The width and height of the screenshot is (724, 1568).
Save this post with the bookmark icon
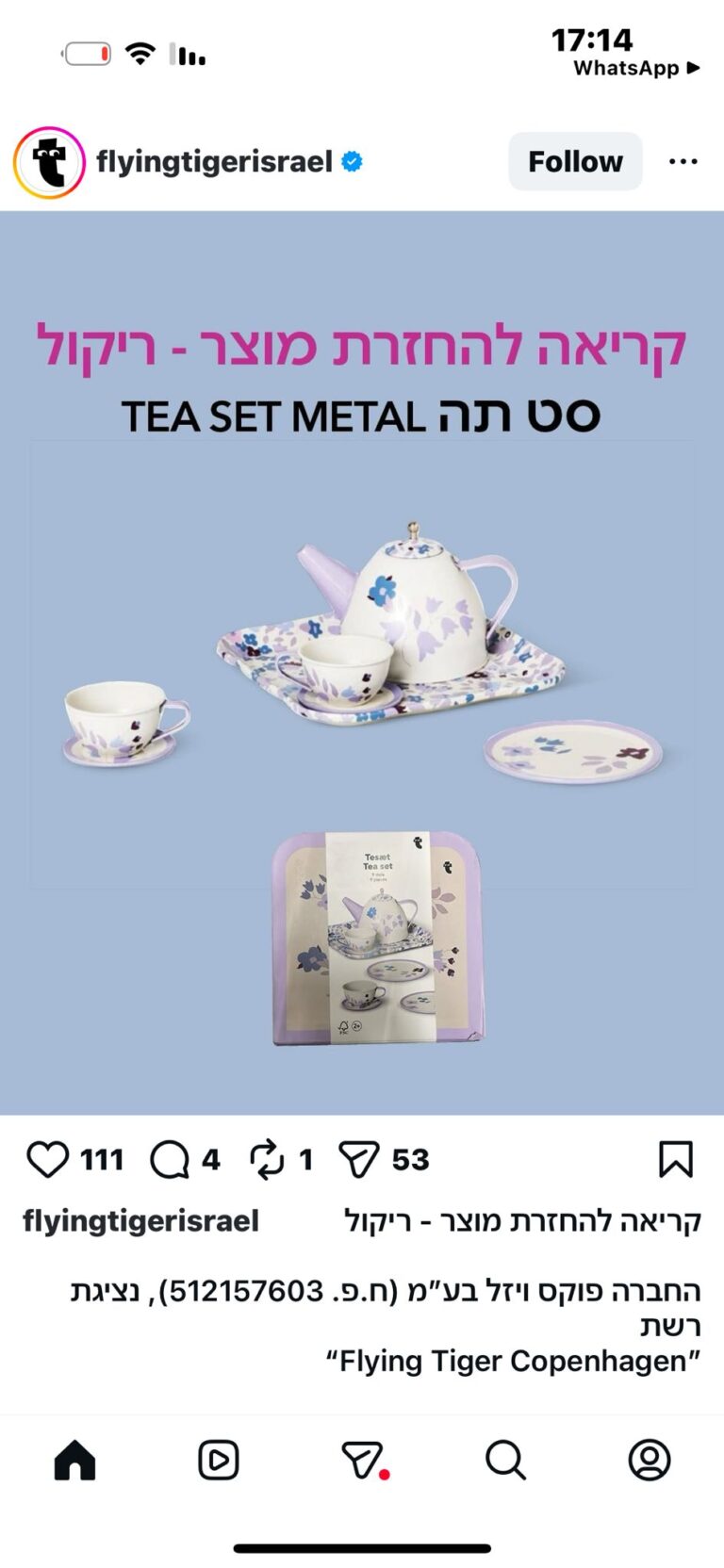(x=675, y=1160)
